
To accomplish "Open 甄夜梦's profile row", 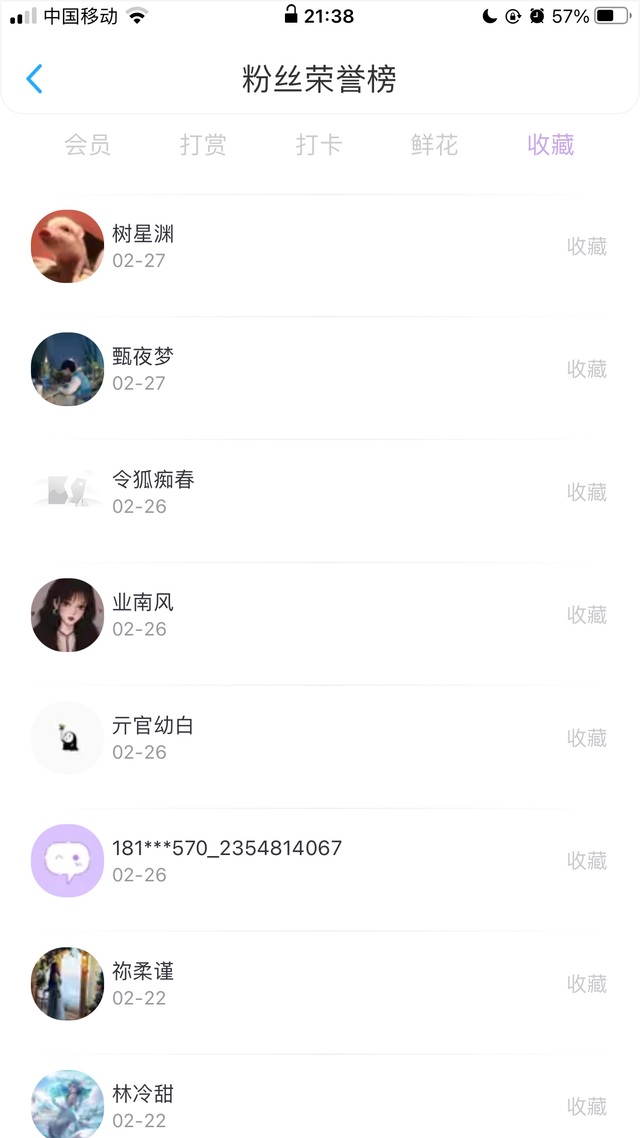I will coord(320,369).
